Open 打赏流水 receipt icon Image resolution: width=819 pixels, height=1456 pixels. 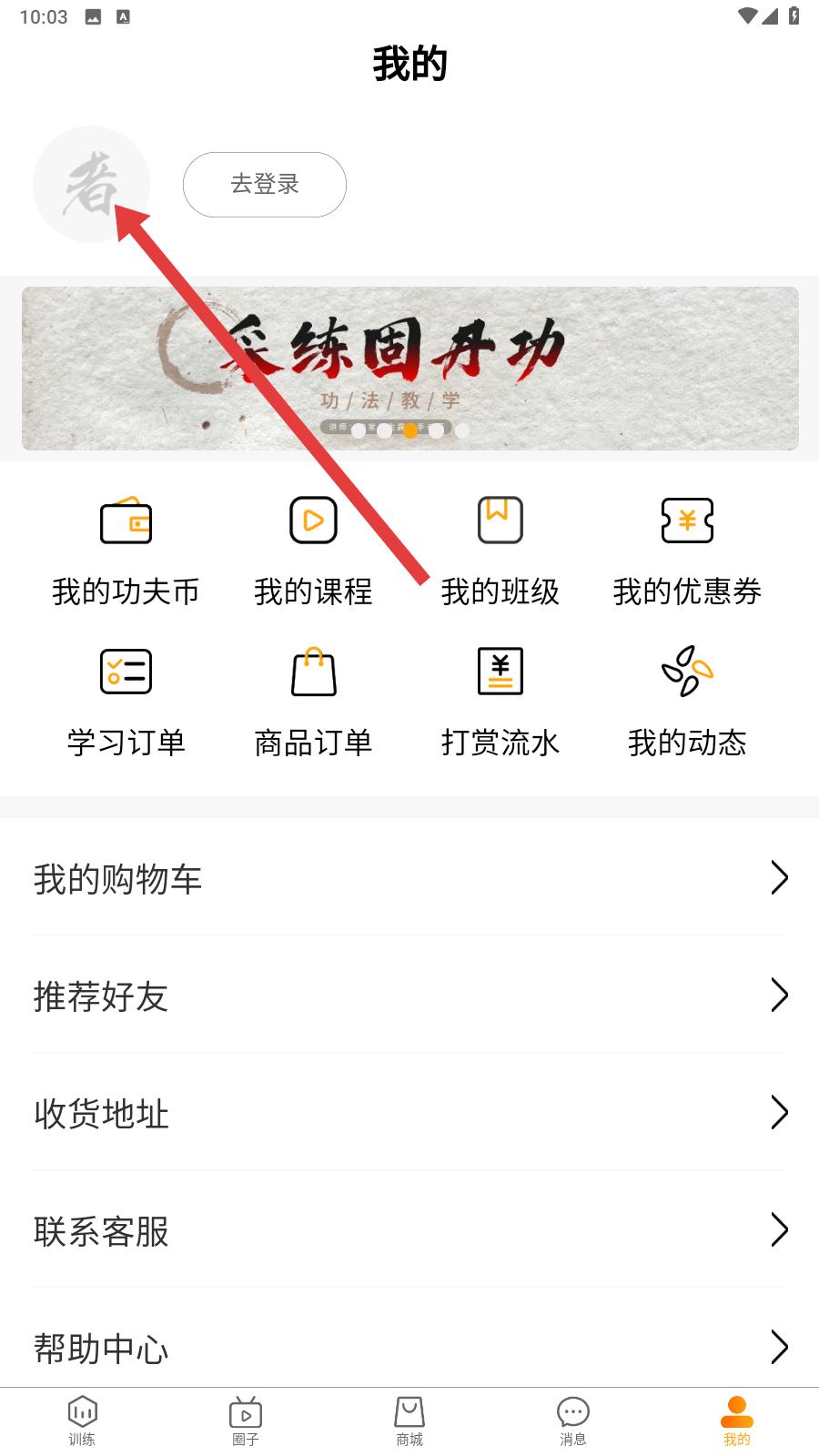[500, 671]
